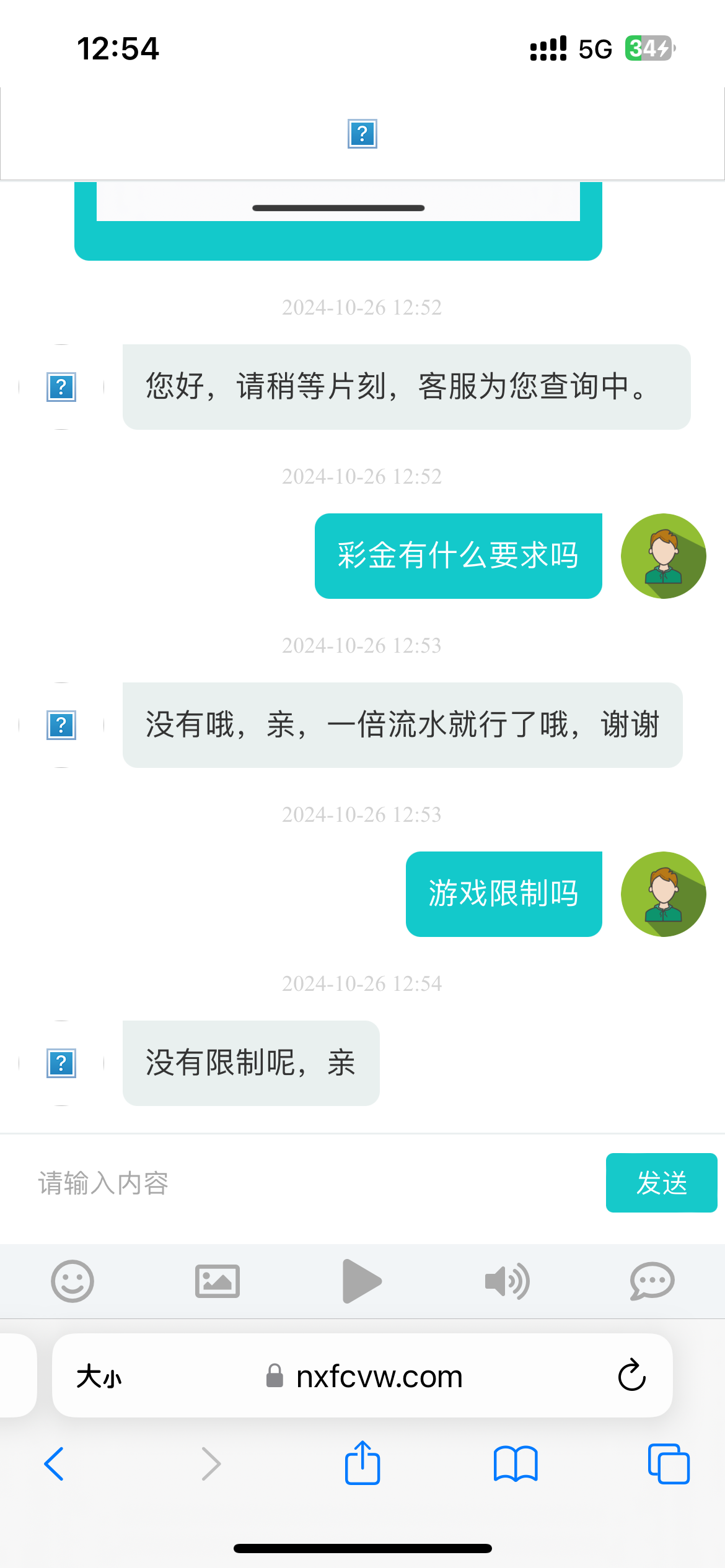The image size is (725, 1568).
Task: Open the speech bubble quick replies icon
Action: point(652,1281)
